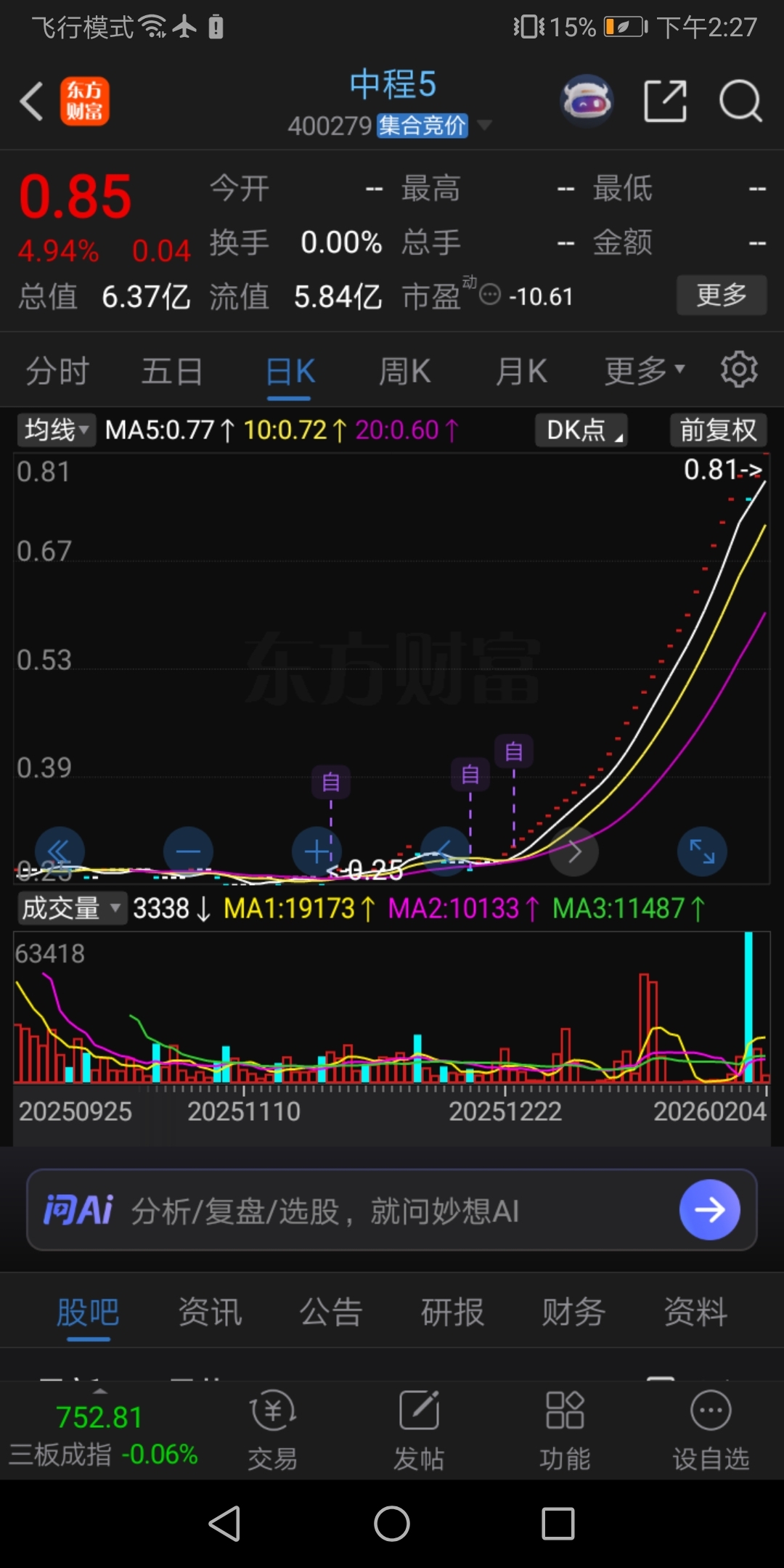
Task: Expand chart to fullscreen
Action: click(701, 851)
